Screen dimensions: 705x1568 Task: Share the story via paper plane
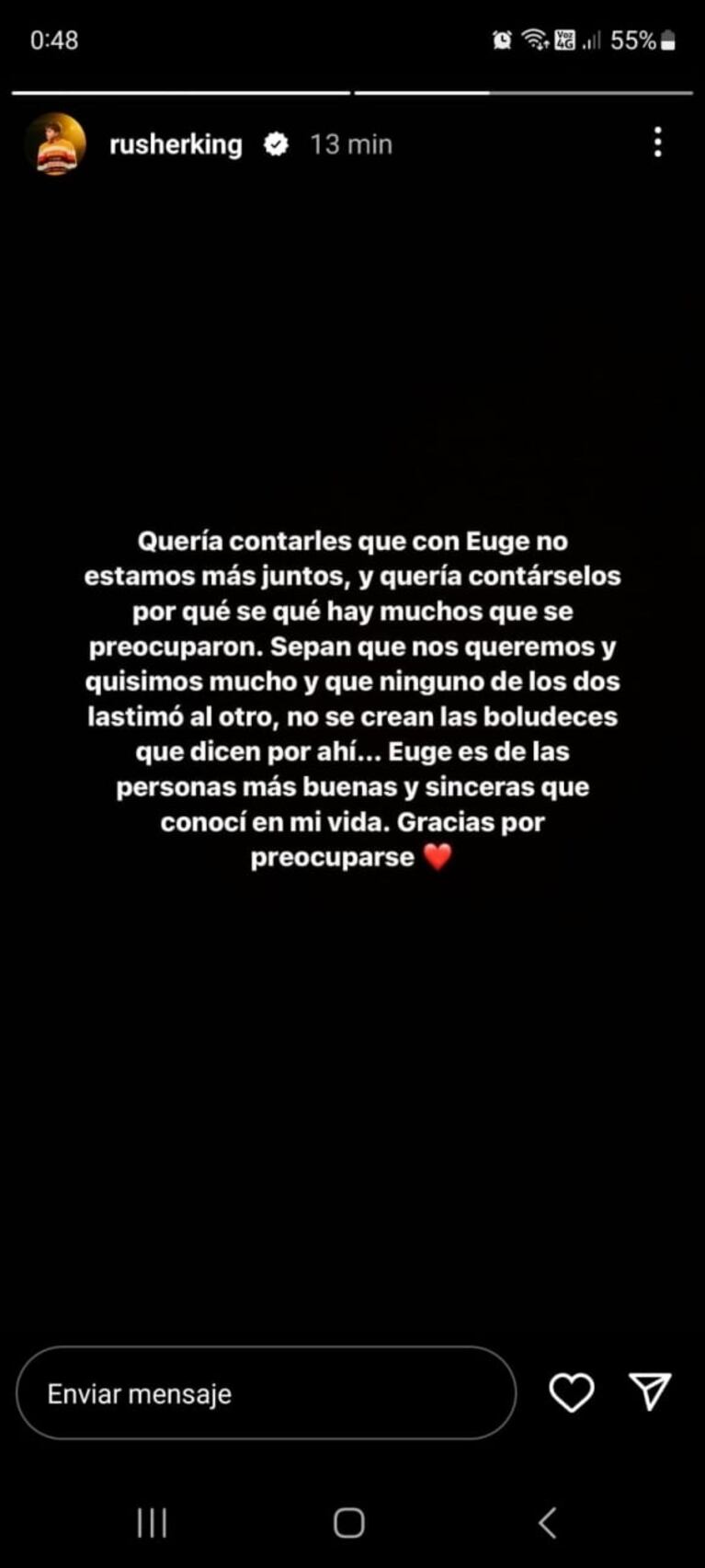point(650,1391)
